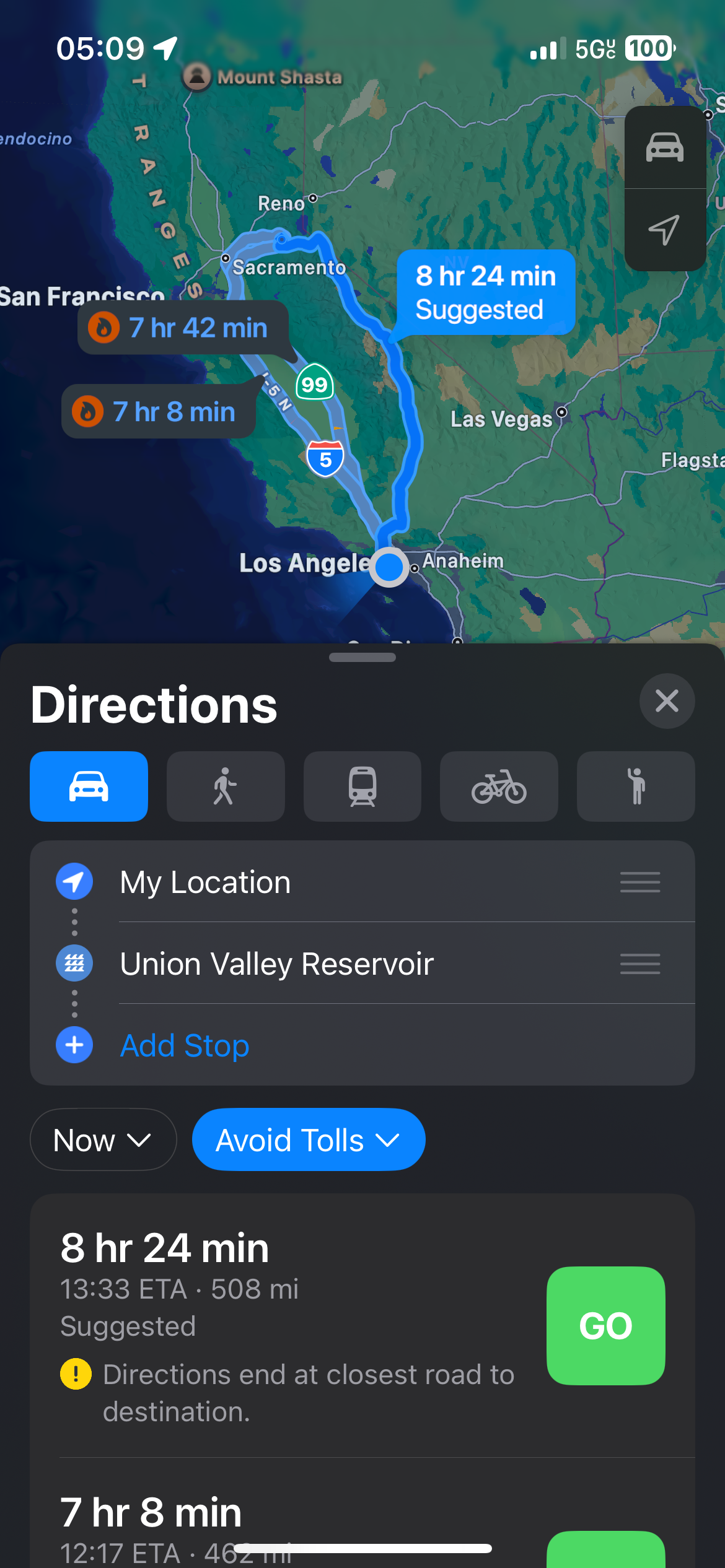Choose the 8 hr 24 min suggested bubble
This screenshot has height=1568, width=725.
[486, 292]
